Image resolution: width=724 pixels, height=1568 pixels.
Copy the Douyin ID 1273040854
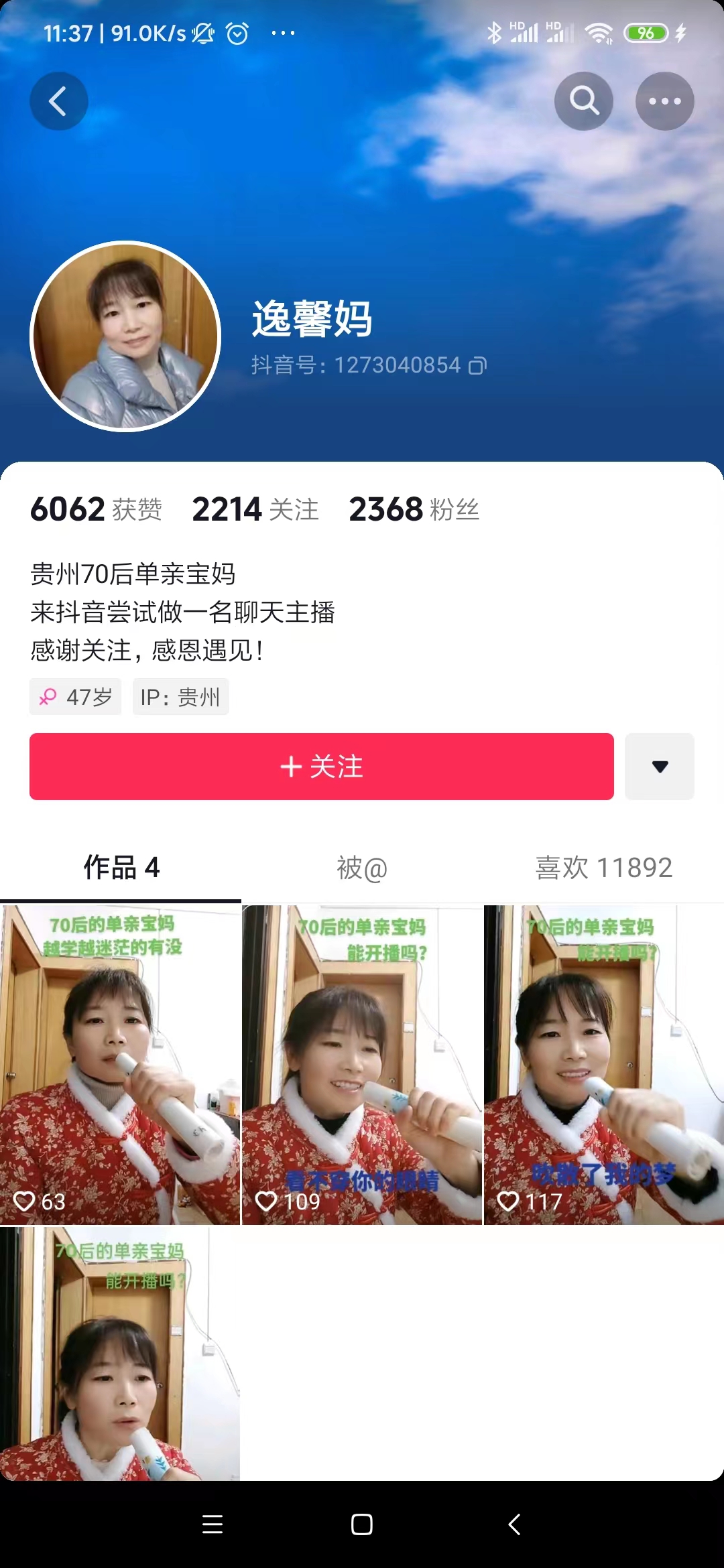click(477, 365)
